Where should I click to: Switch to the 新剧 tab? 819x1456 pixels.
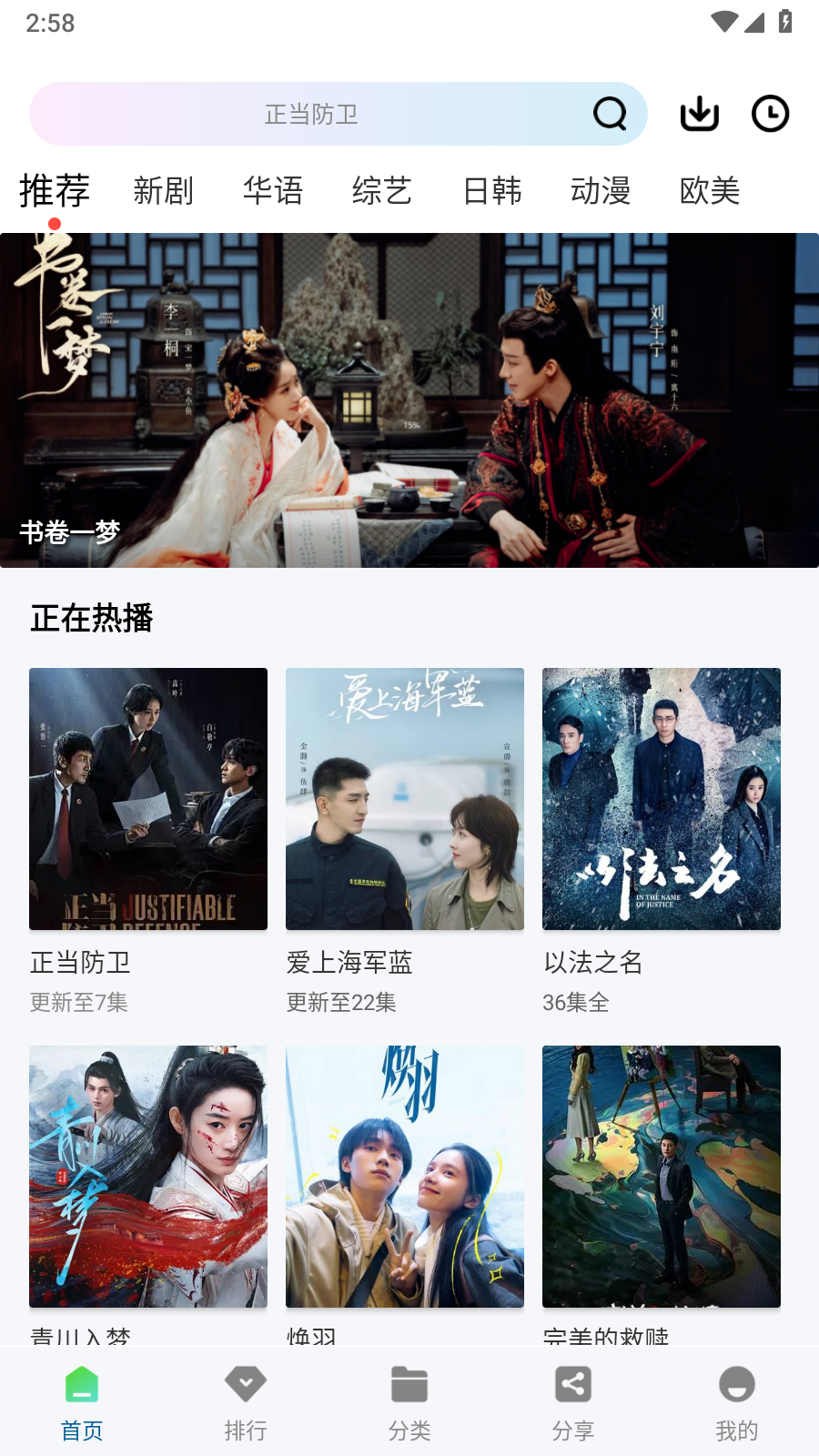(x=163, y=191)
